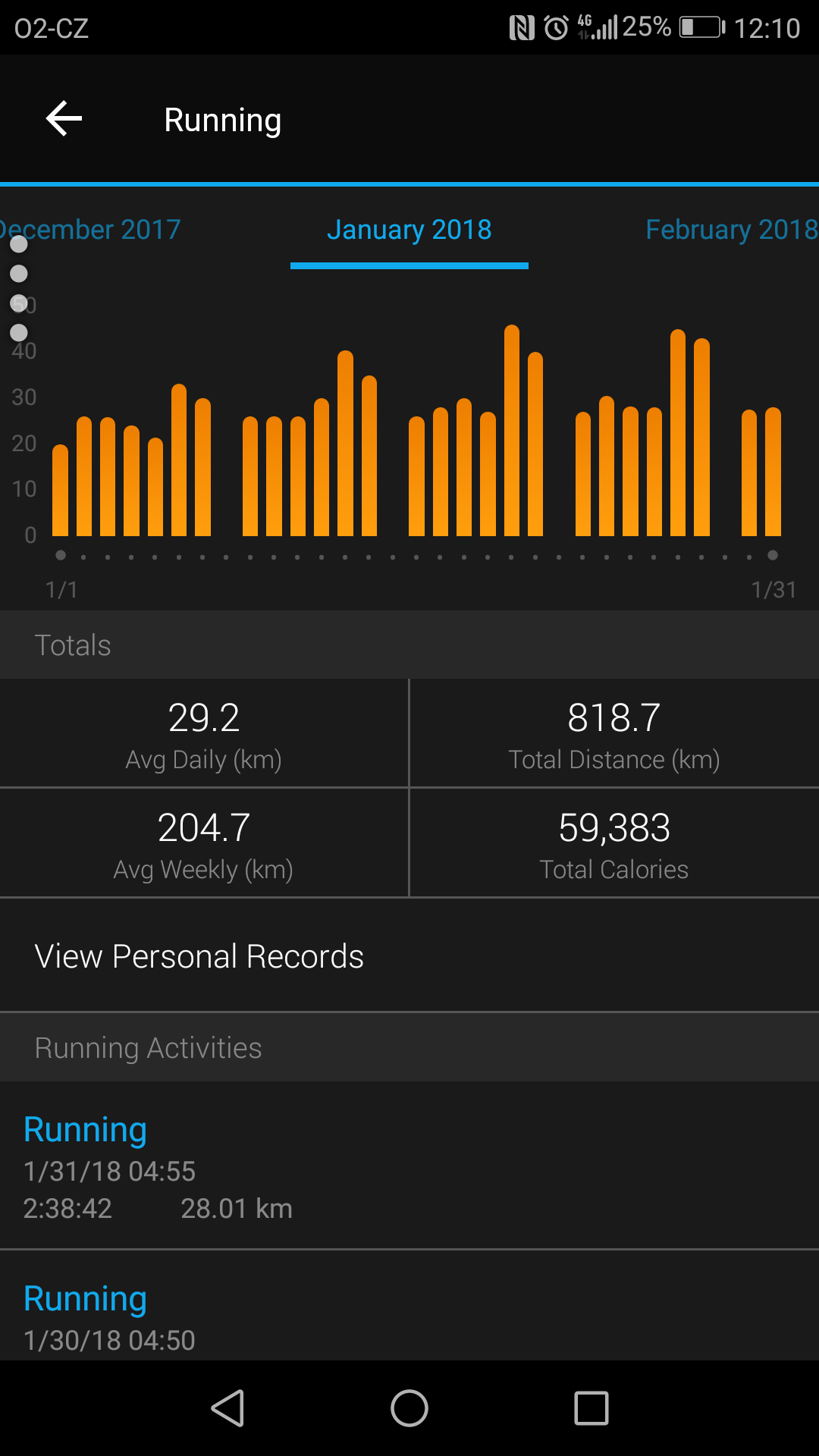819x1456 pixels.
Task: Open View Personal Records
Action: pos(409,955)
